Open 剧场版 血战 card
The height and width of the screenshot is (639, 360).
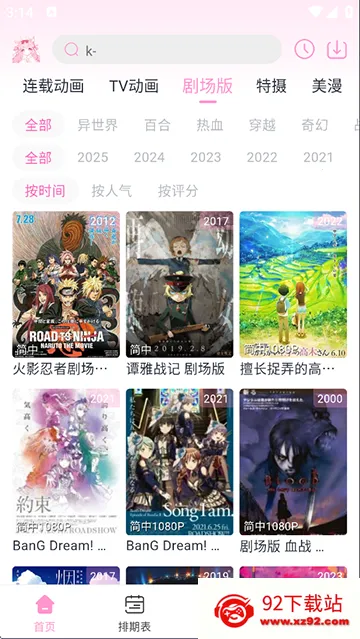[293, 471]
